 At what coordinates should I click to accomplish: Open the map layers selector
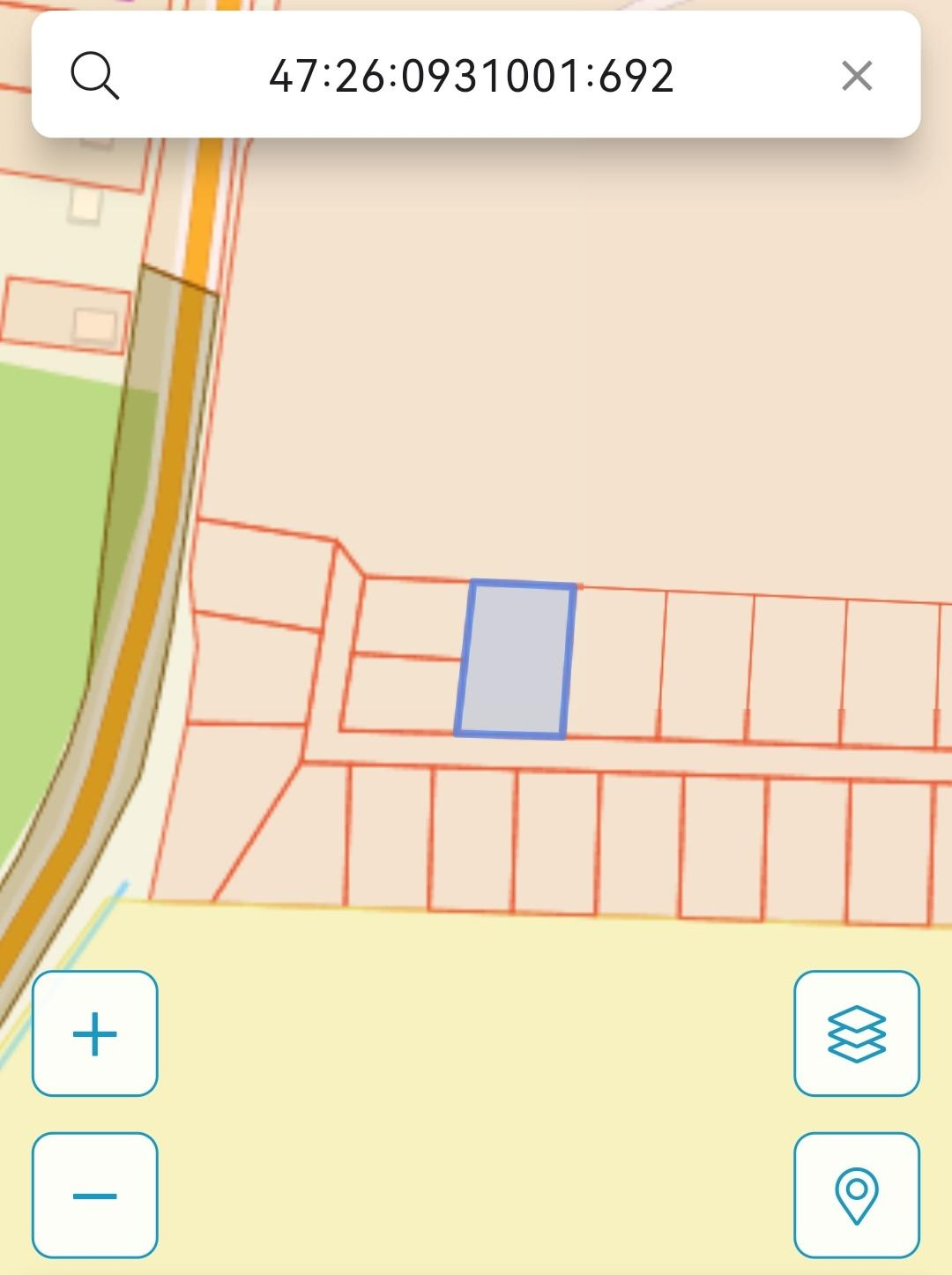pyautogui.click(x=856, y=1033)
